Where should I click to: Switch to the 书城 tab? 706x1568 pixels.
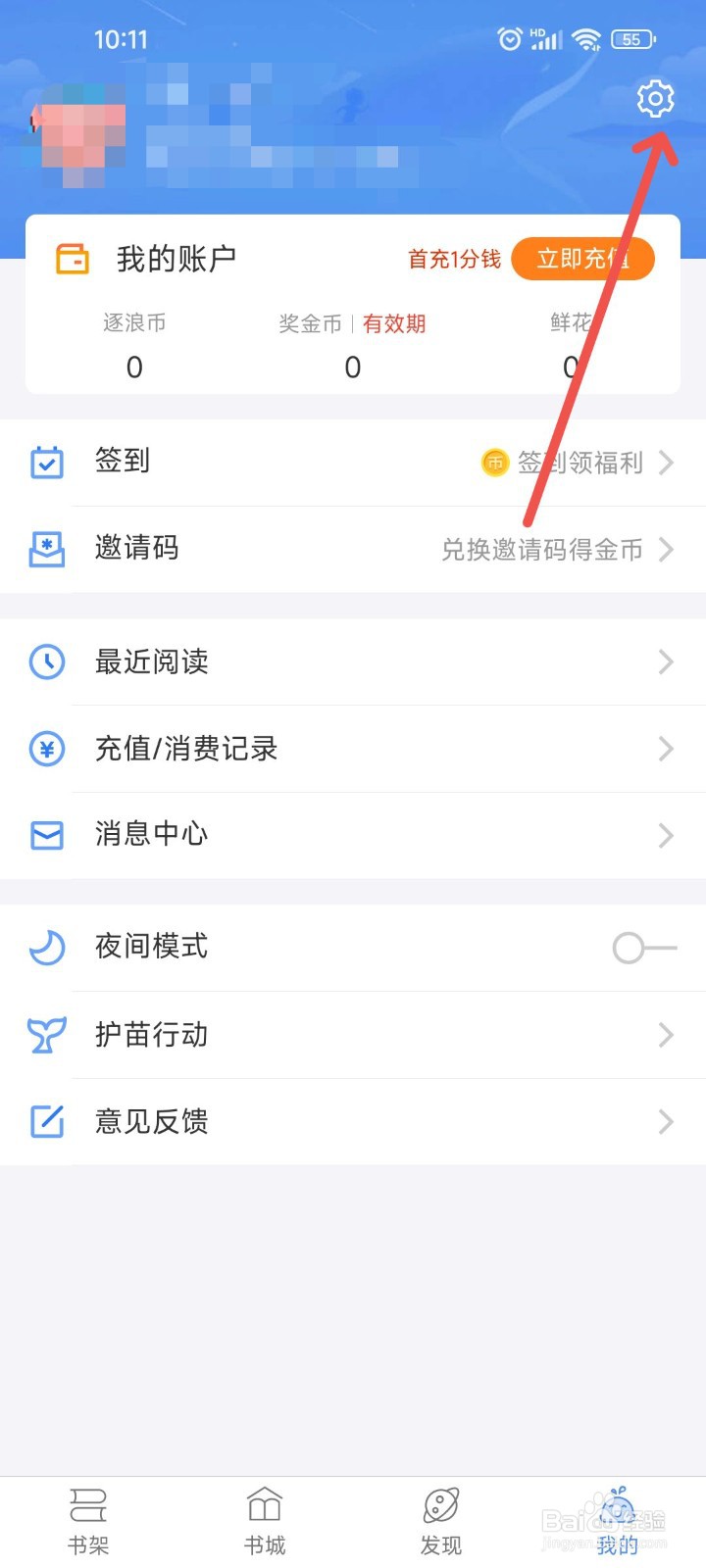[265, 1519]
